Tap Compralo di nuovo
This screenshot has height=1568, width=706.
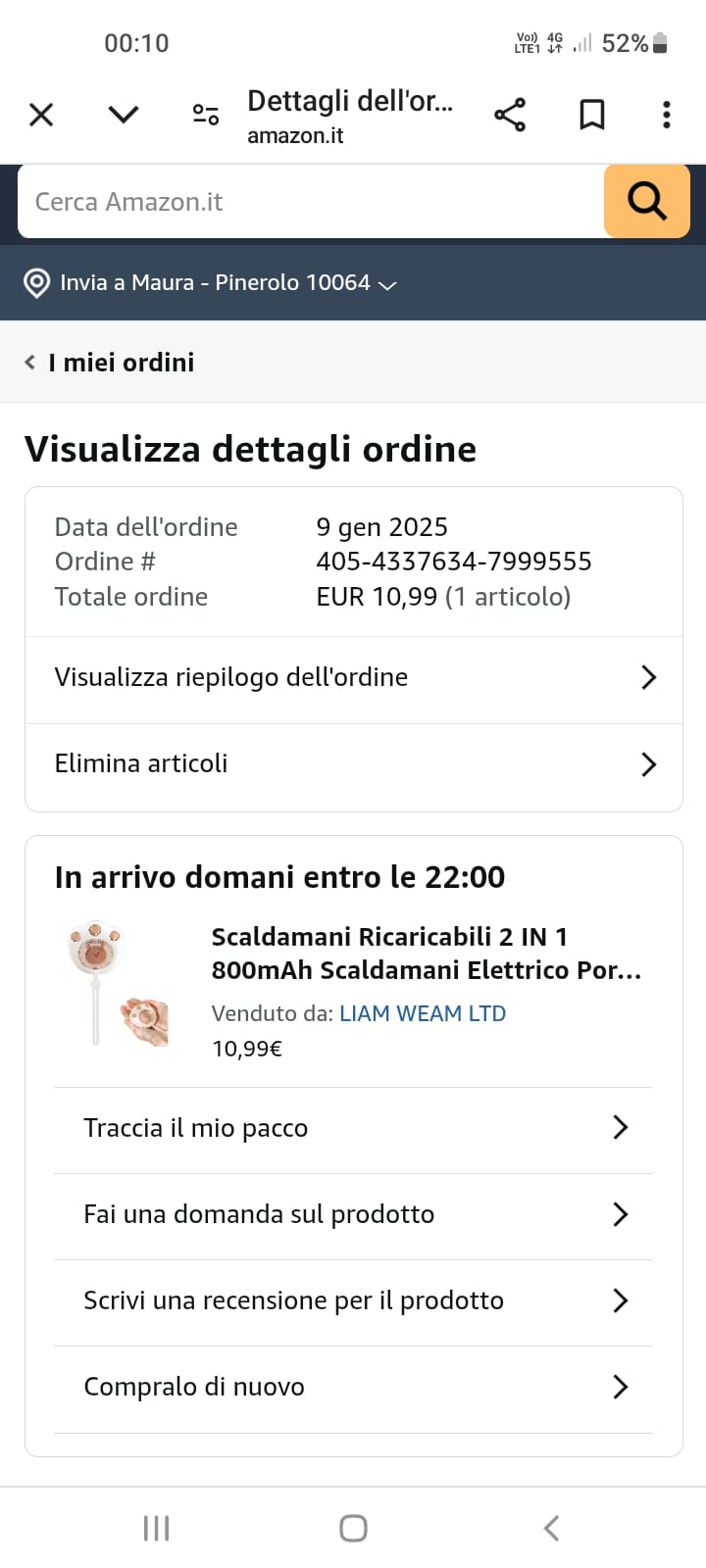(353, 1388)
